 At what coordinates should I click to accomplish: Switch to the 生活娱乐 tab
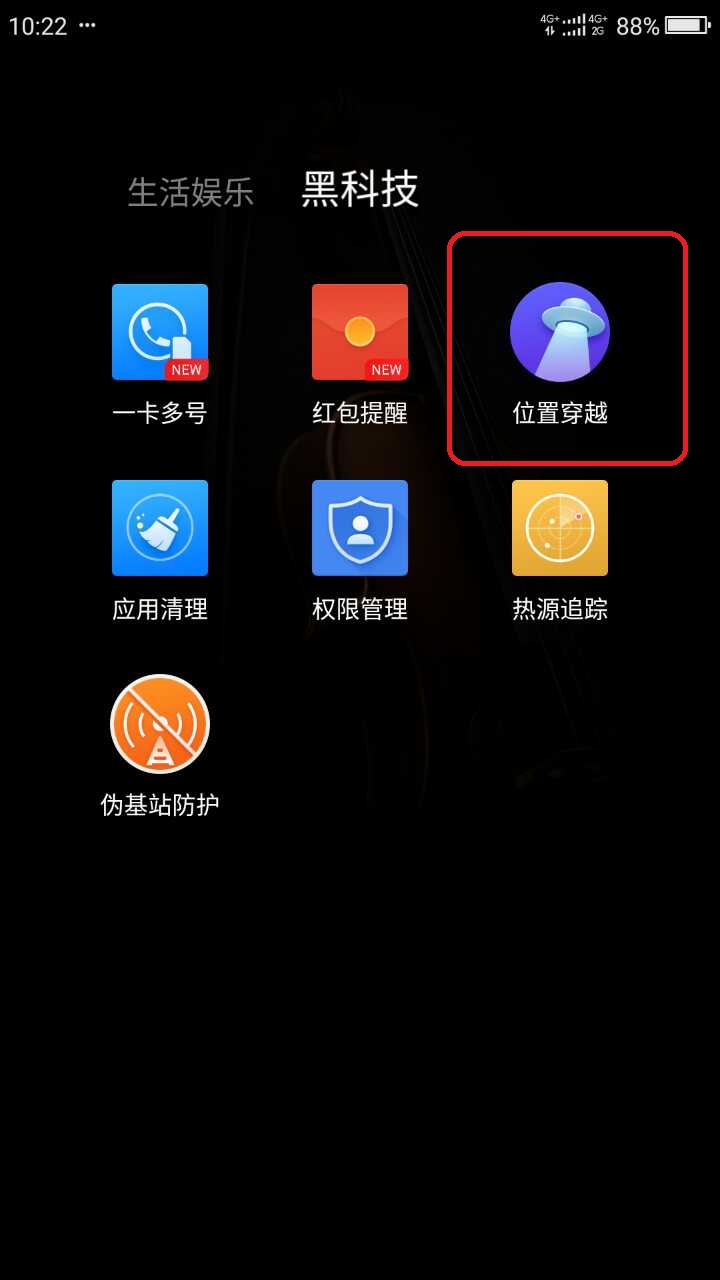click(191, 192)
